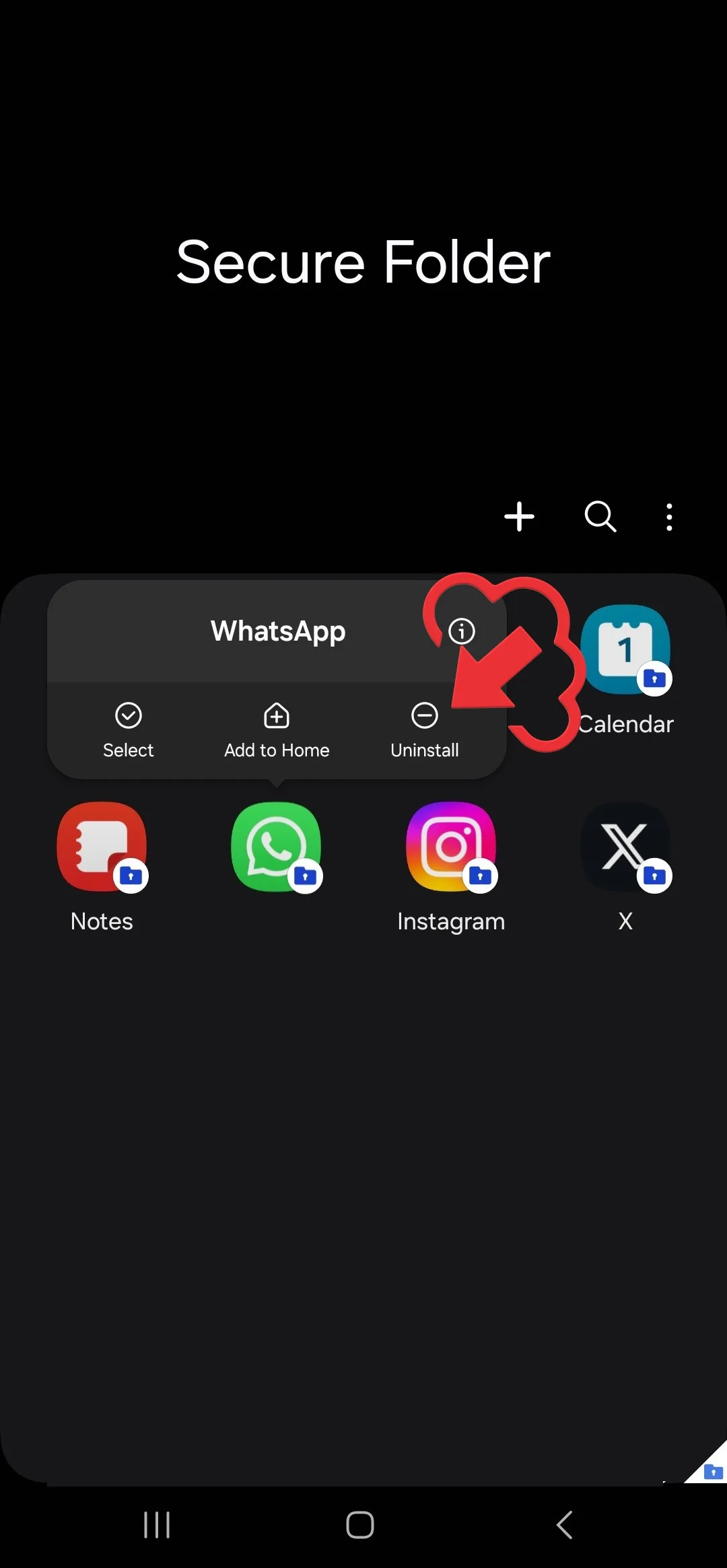Tap the plus icon to add apps
Screen dimensions: 727x1568
point(519,517)
